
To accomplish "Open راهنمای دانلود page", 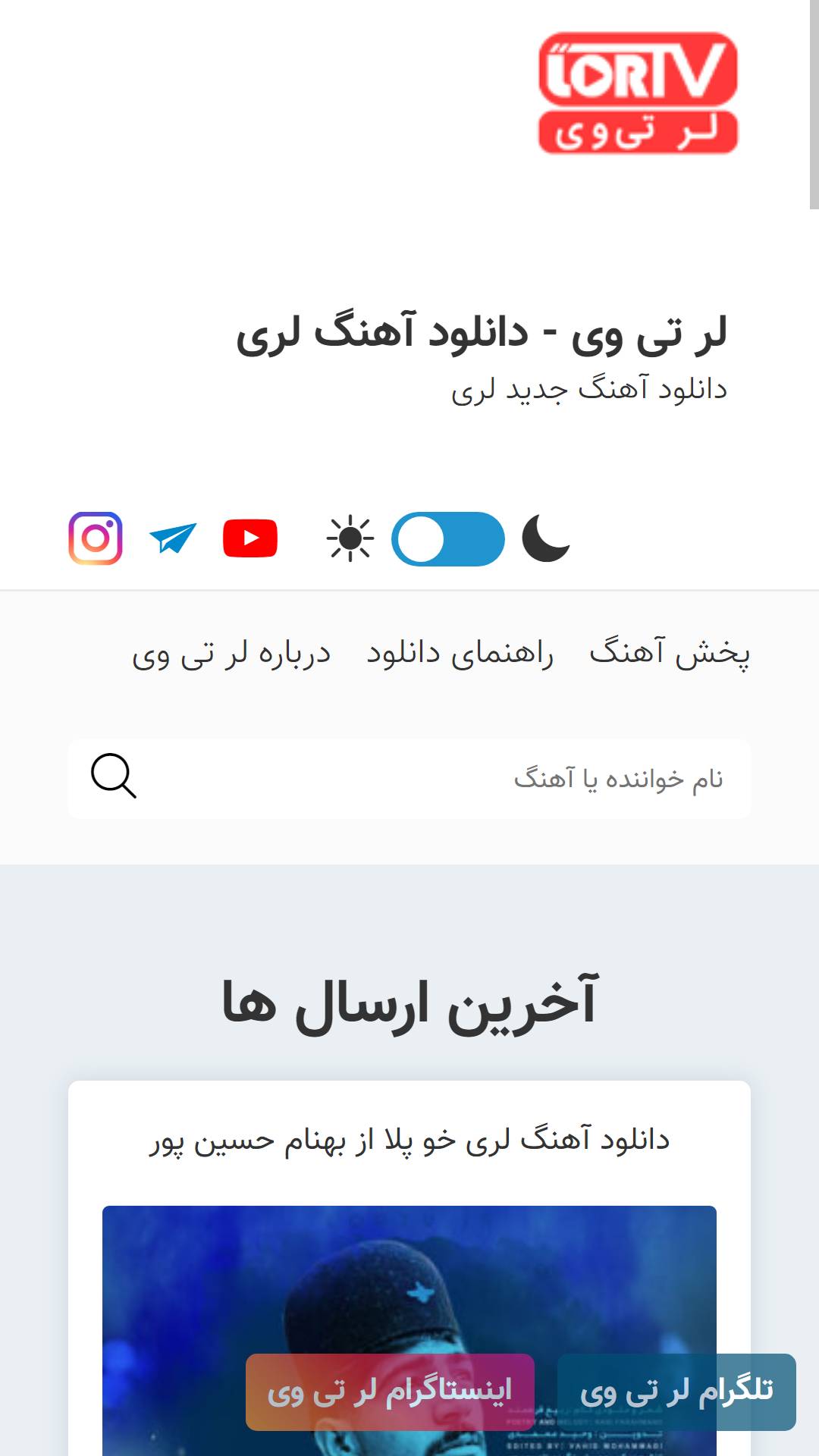I will coord(460,653).
